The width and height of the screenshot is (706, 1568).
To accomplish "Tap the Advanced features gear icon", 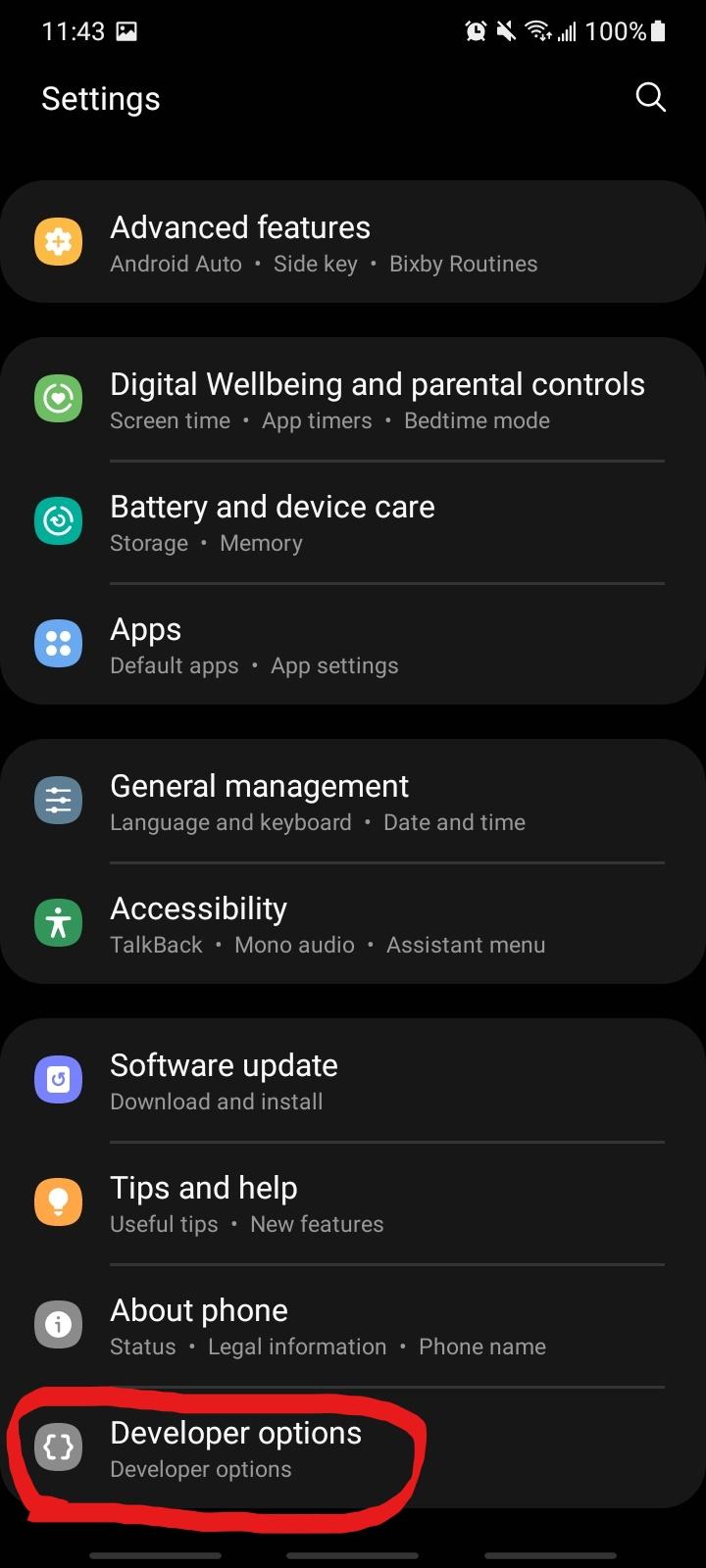I will [58, 240].
